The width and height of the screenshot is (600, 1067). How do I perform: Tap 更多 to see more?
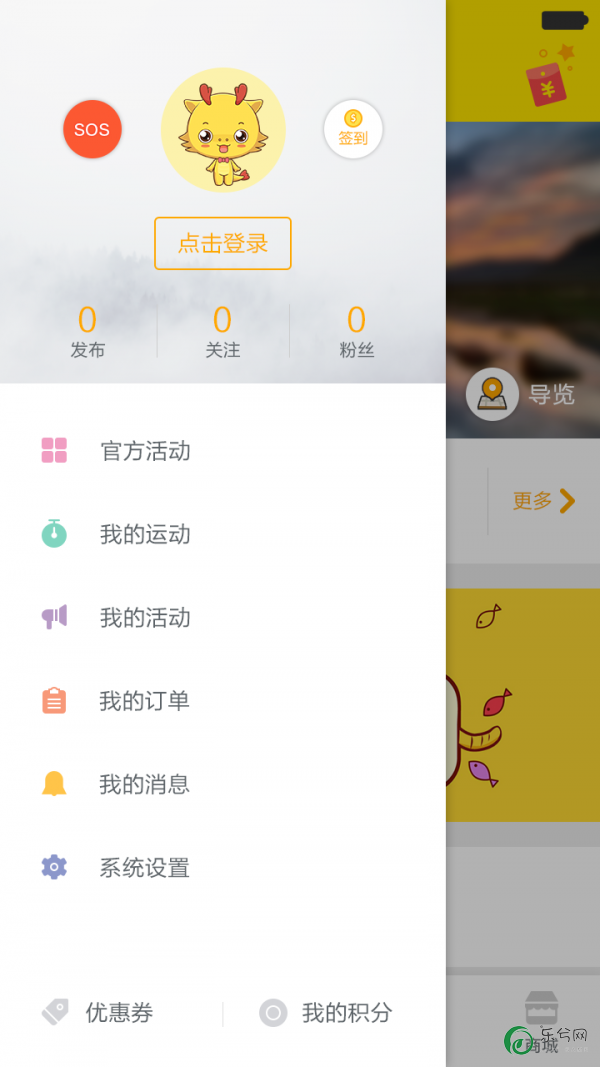[x=544, y=501]
